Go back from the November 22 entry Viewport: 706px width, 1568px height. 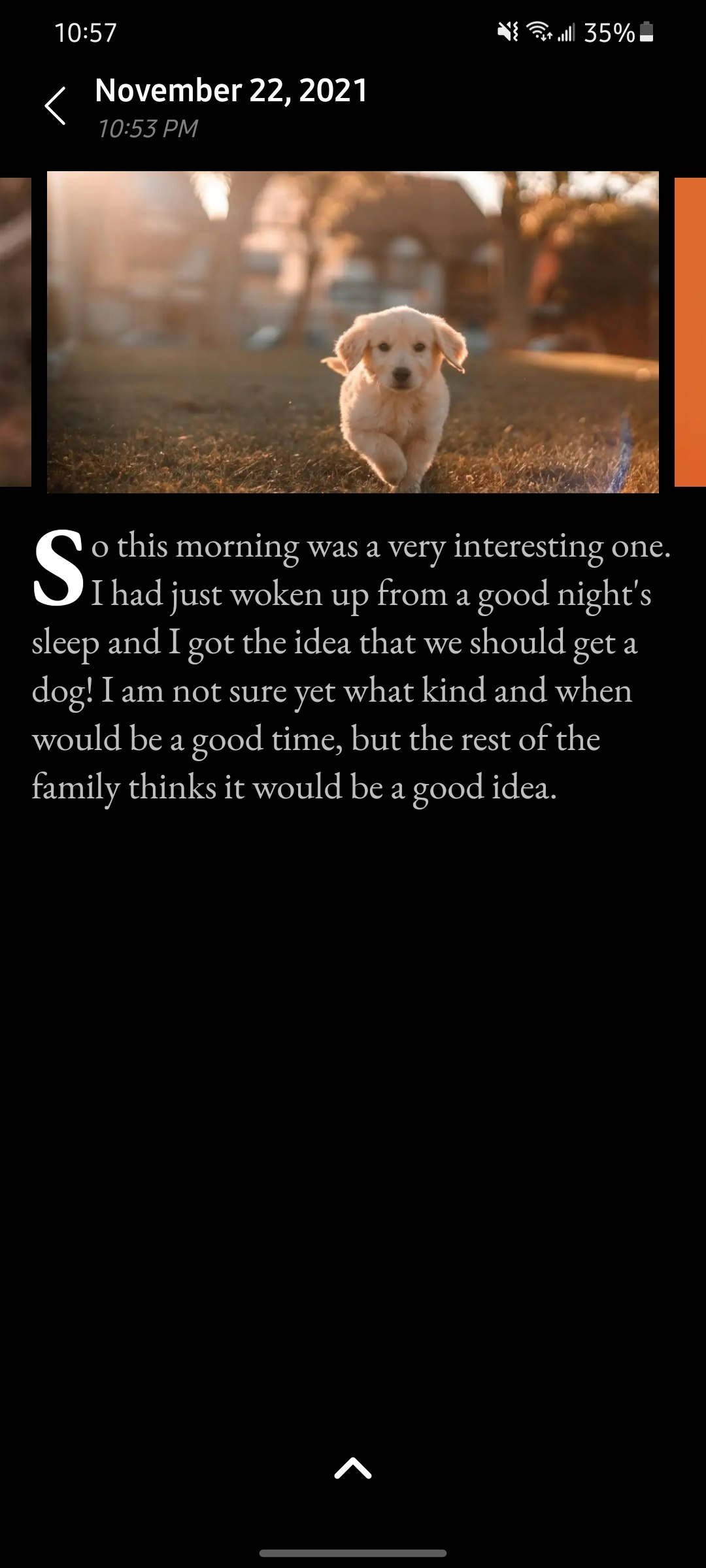(x=56, y=106)
